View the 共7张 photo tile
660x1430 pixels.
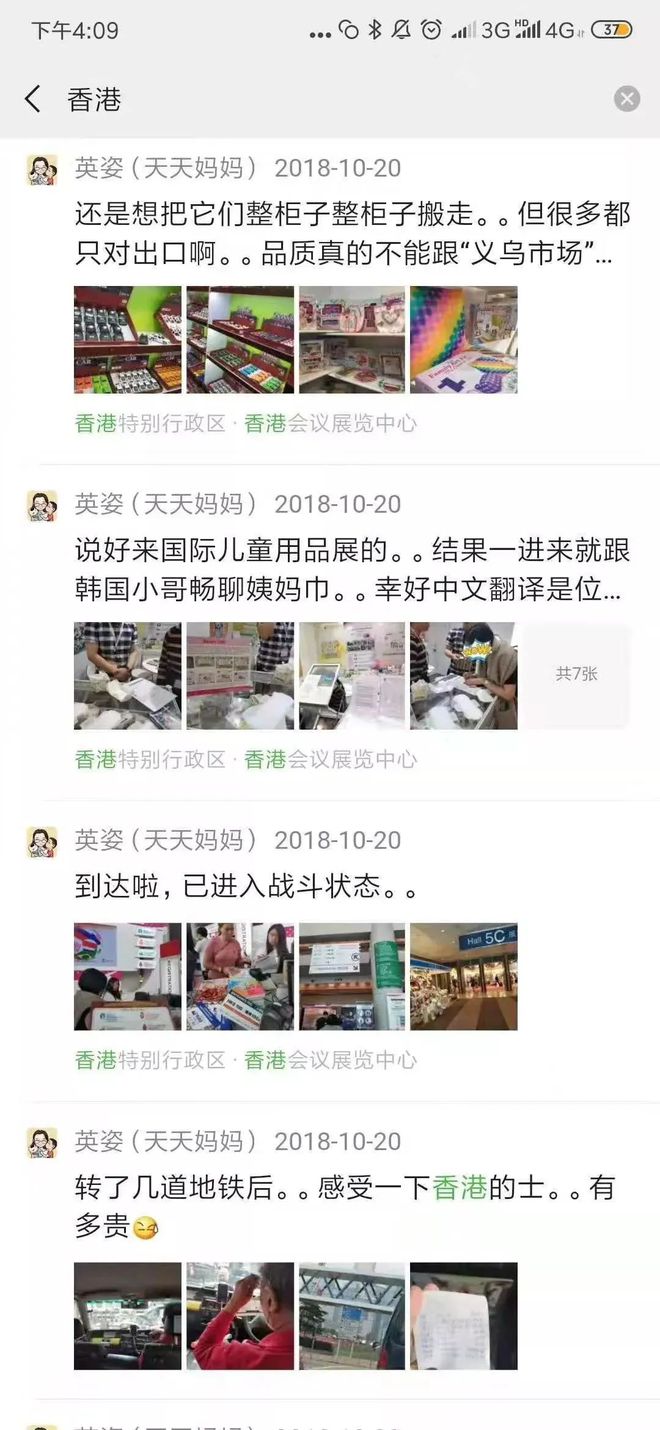576,675
